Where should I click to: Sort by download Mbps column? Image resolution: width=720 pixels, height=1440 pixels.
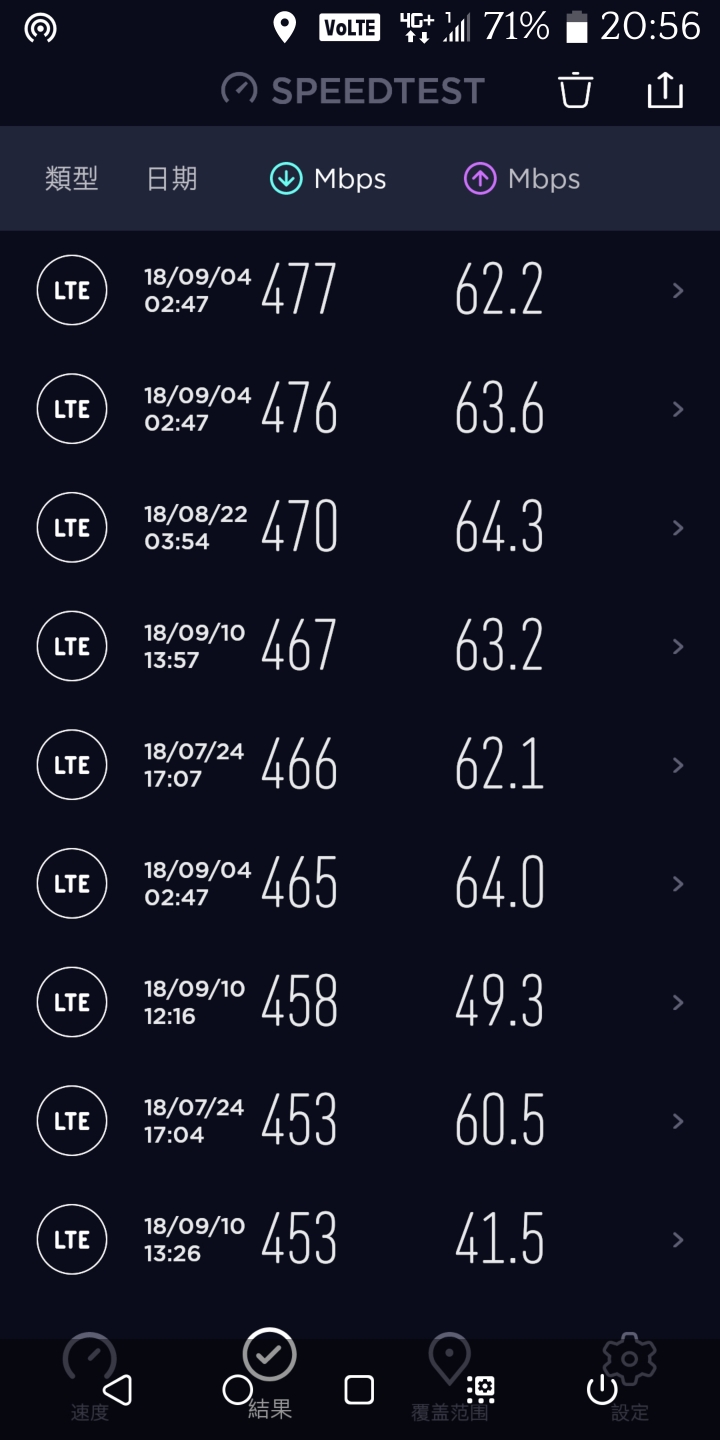click(x=328, y=179)
